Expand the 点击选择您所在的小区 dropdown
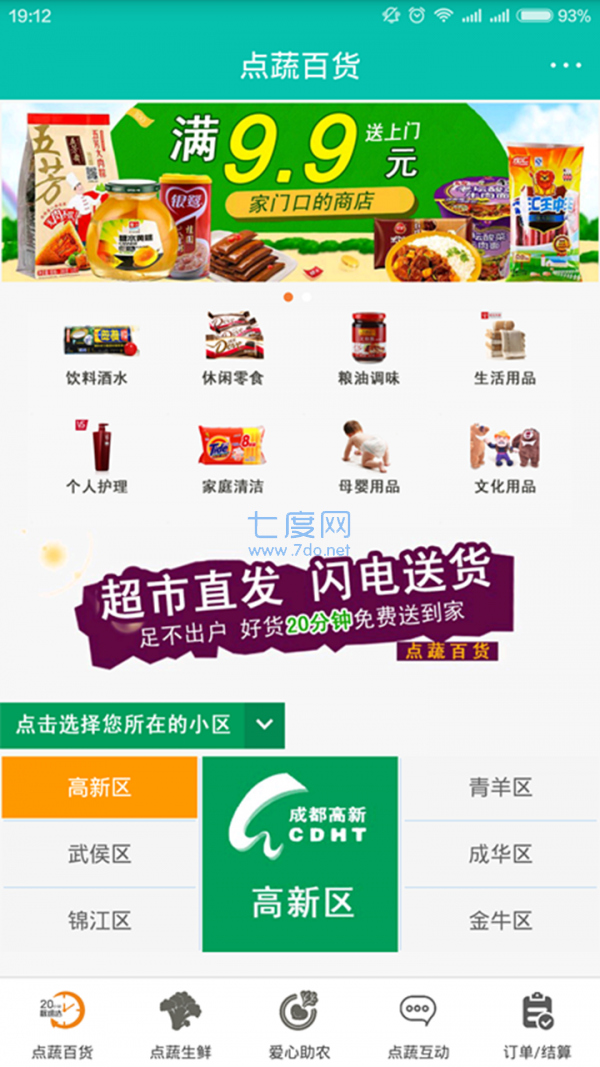The width and height of the screenshot is (600, 1067). point(142,725)
